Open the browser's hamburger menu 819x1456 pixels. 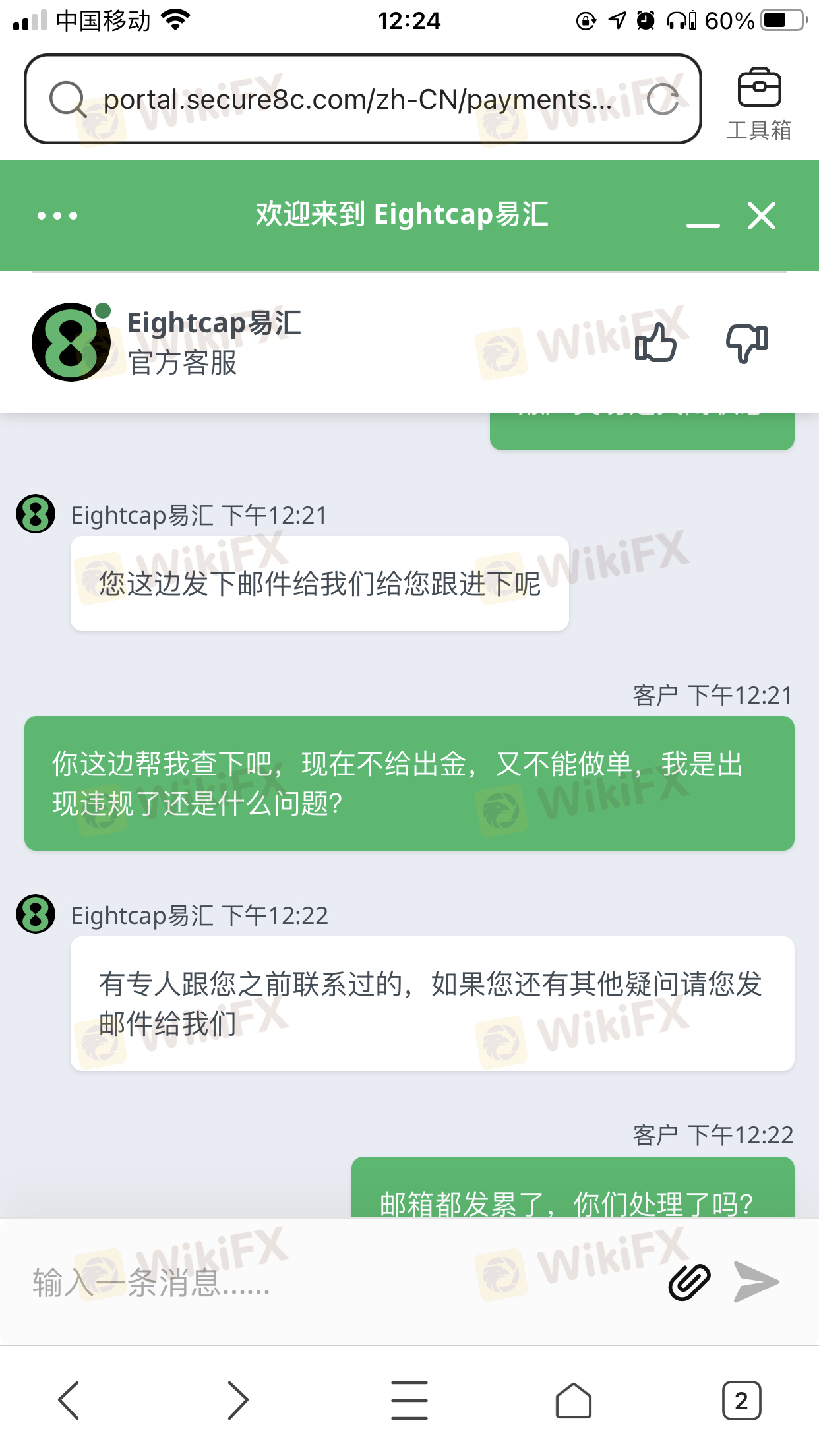pos(409,1400)
